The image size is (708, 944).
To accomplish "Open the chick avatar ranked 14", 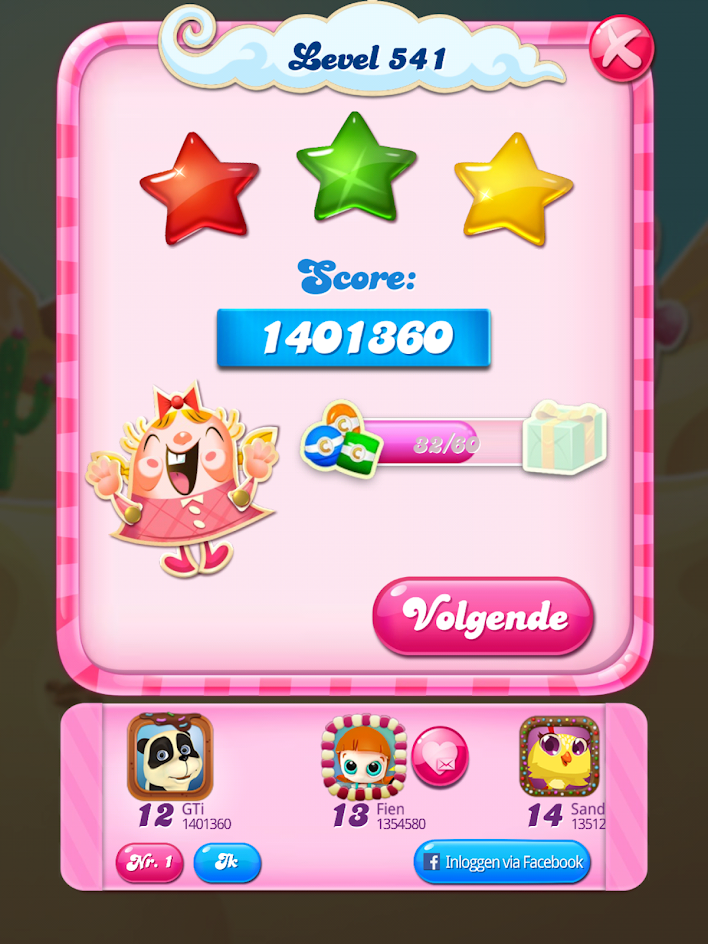I will 559,756.
